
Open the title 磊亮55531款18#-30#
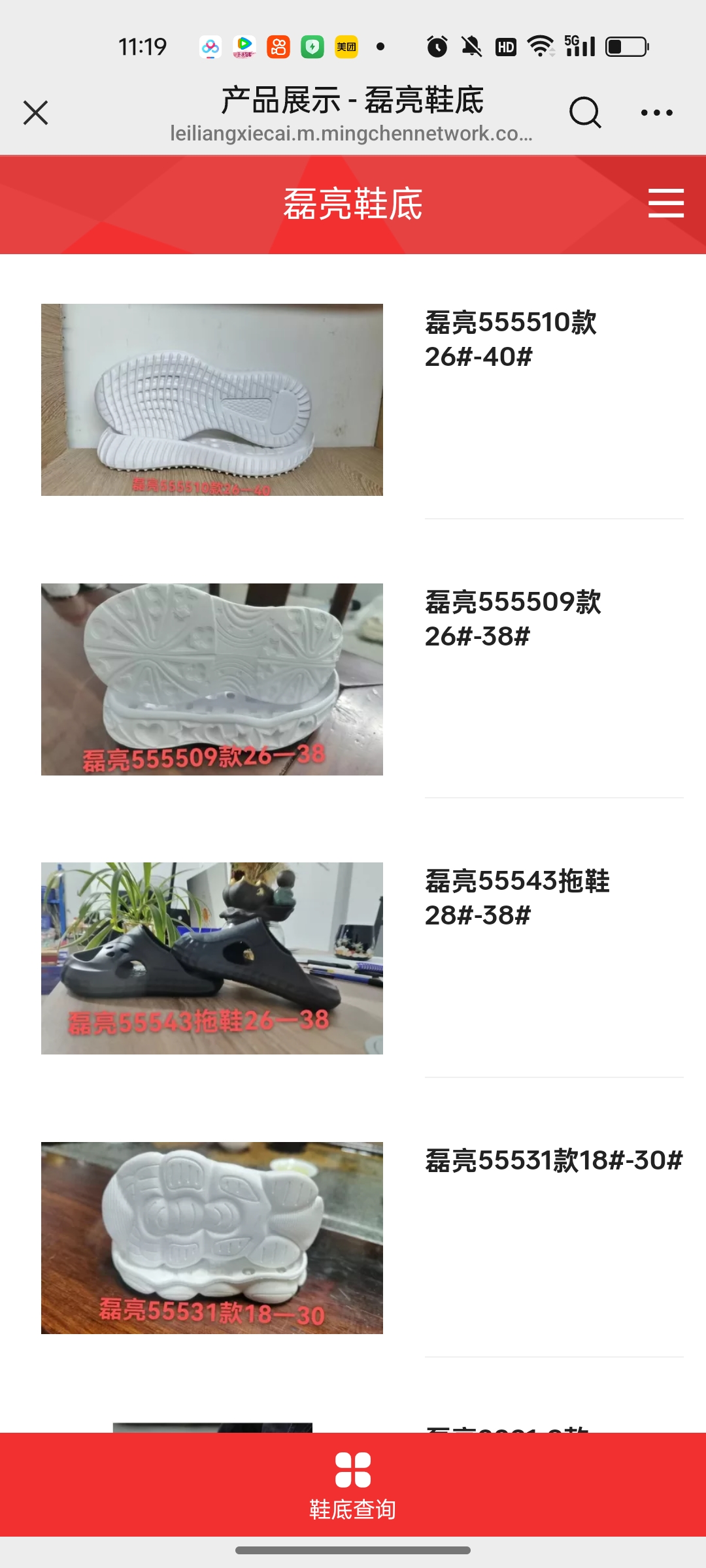554,1160
